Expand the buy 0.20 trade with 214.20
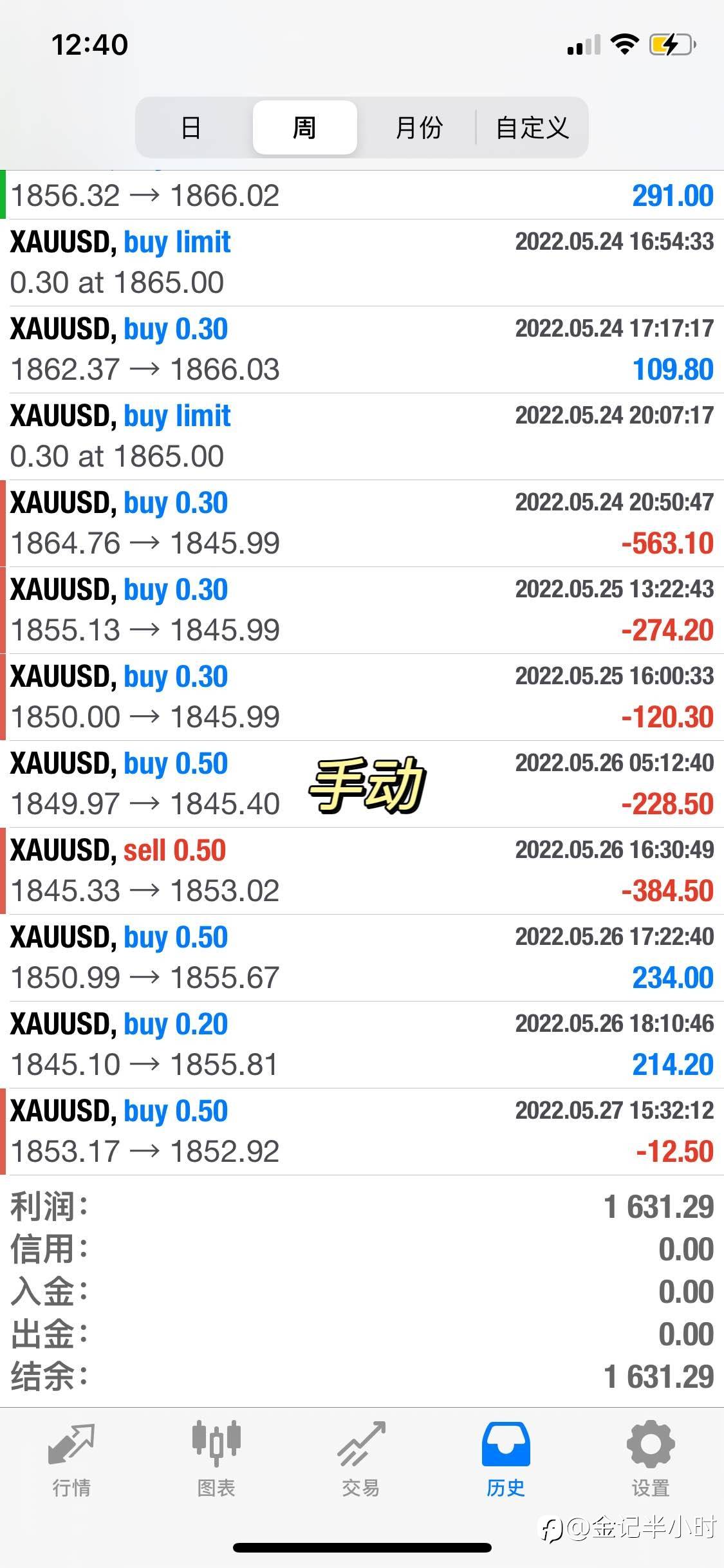The height and width of the screenshot is (1568, 724). (362, 1045)
